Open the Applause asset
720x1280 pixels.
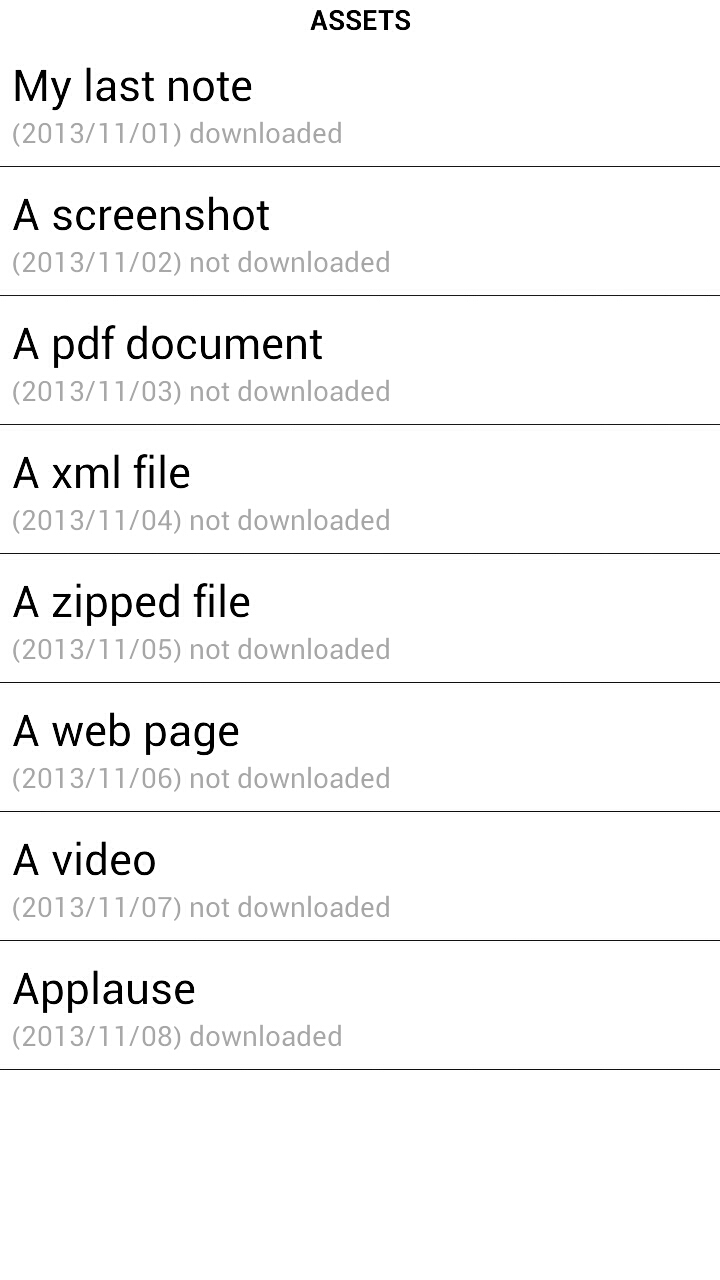click(x=360, y=1005)
